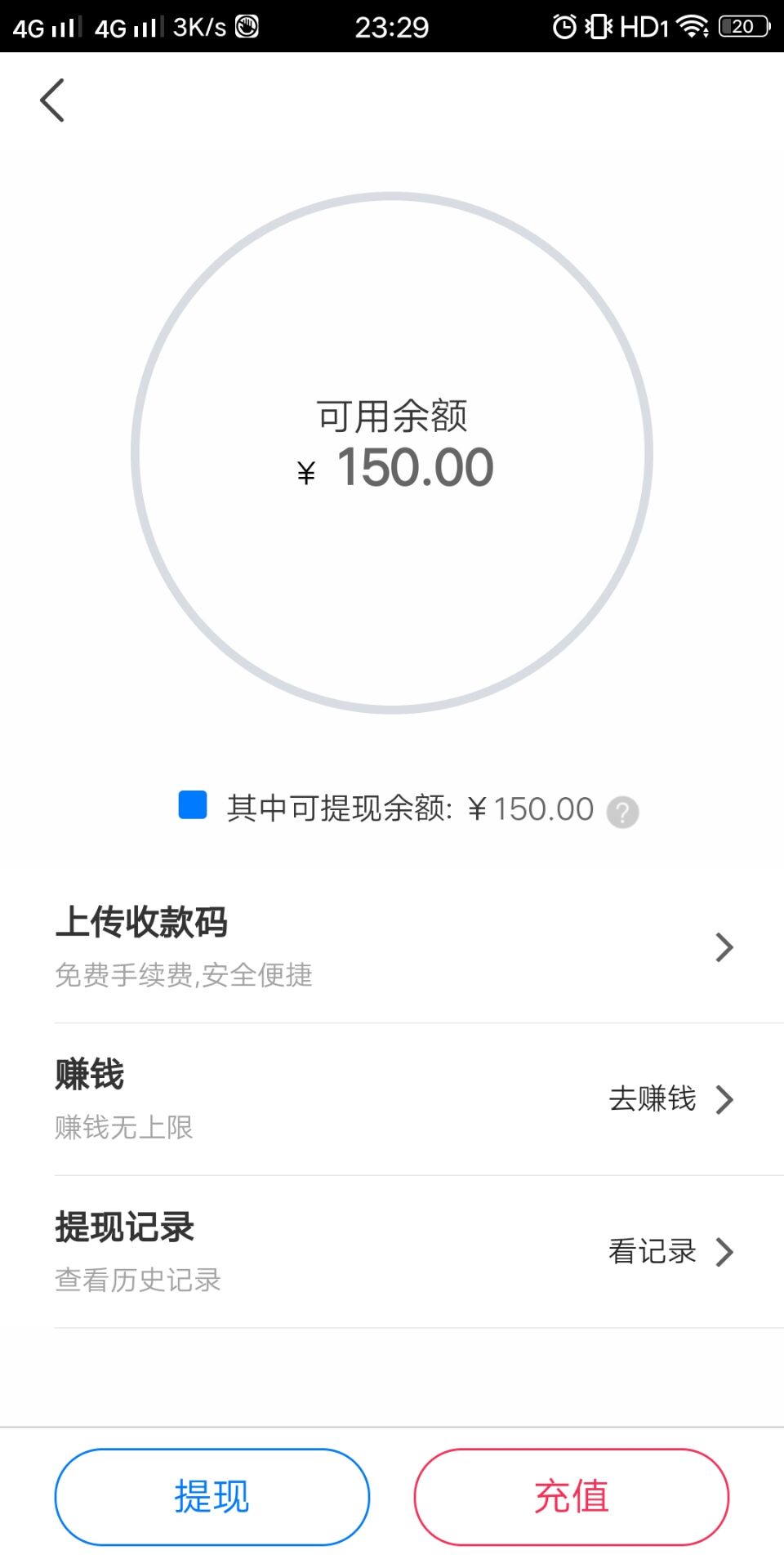This screenshot has width=784, height=1568.
Task: Open the 上传收款码 row
Action: pyautogui.click(x=392, y=947)
